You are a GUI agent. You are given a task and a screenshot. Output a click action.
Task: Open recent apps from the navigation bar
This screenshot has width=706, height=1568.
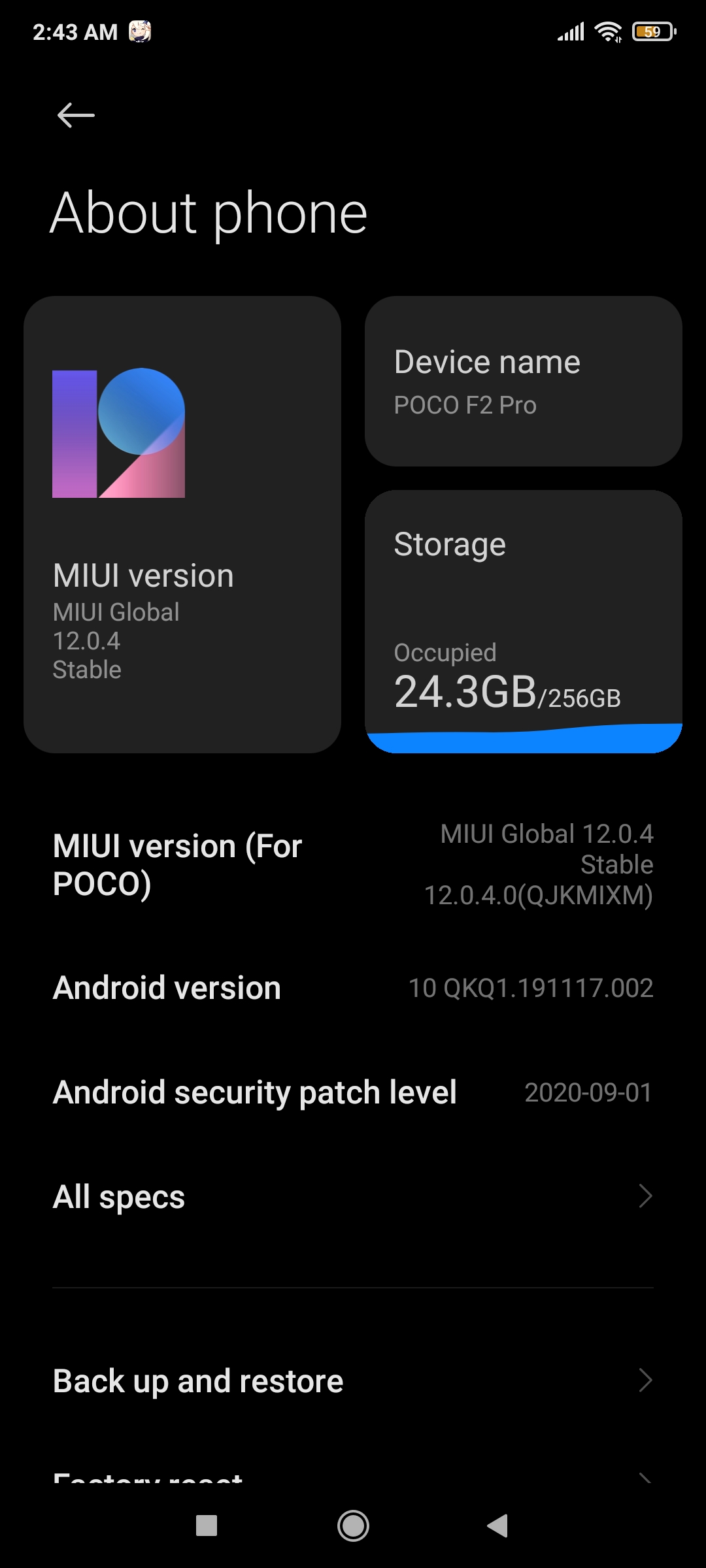click(207, 1526)
